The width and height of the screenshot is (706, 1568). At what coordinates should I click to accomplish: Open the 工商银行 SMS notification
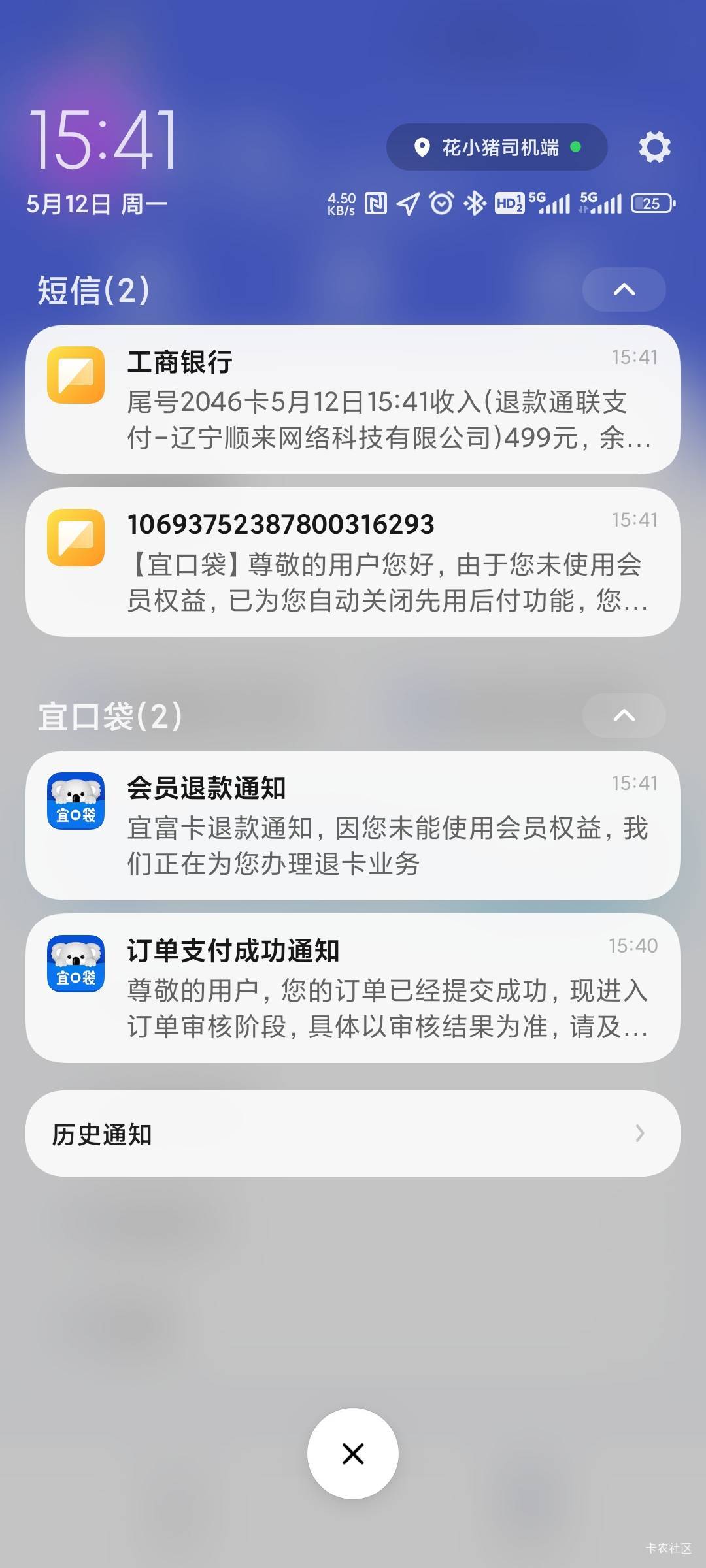coord(353,399)
